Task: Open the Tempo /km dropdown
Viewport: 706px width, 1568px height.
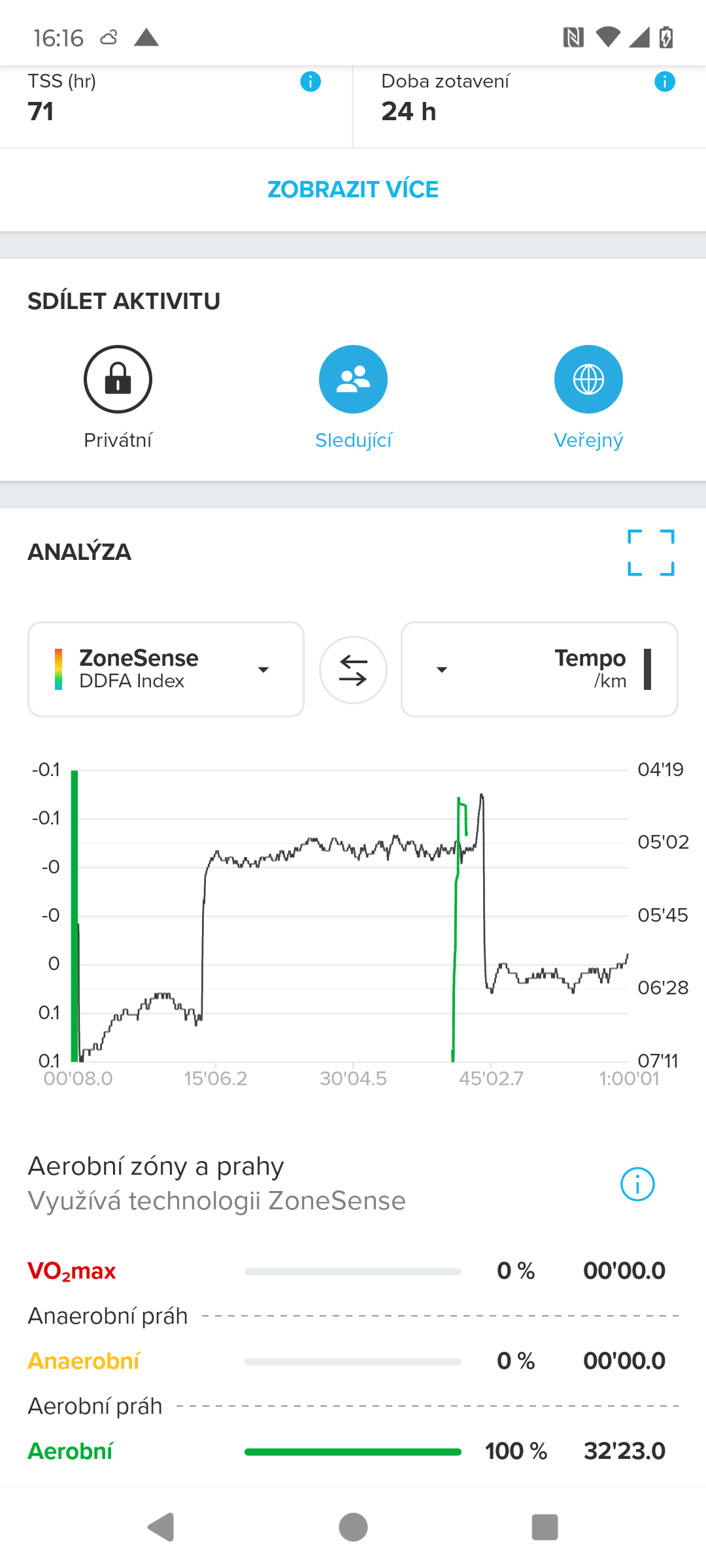Action: pyautogui.click(x=539, y=669)
